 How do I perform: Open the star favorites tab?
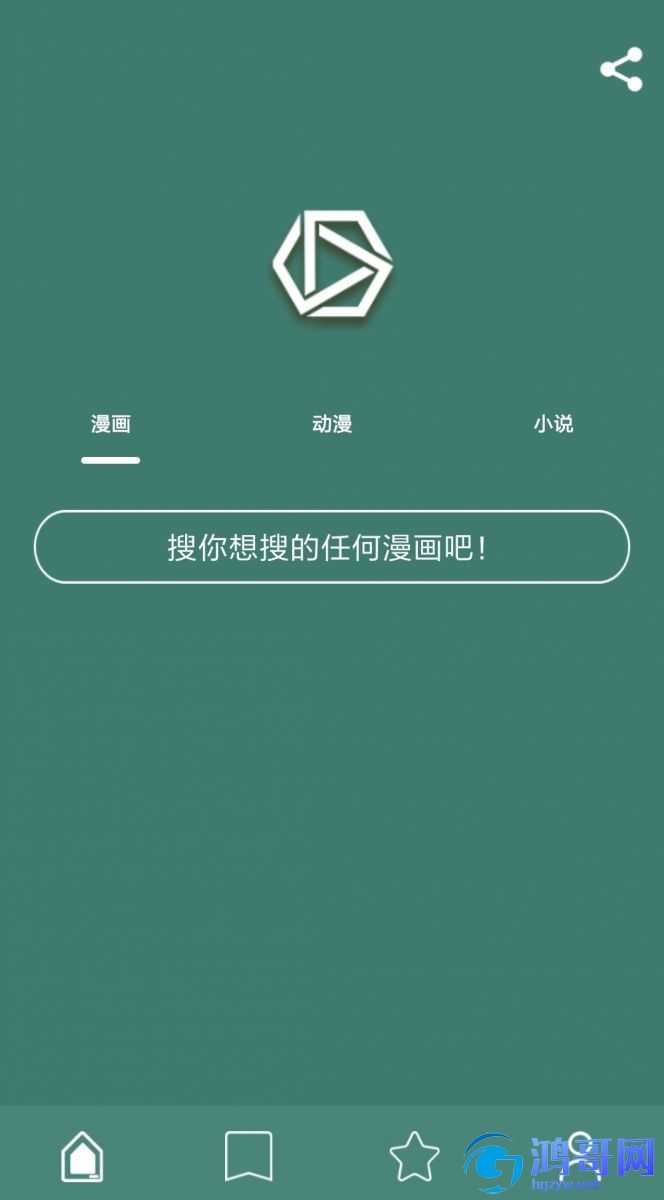(414, 1157)
